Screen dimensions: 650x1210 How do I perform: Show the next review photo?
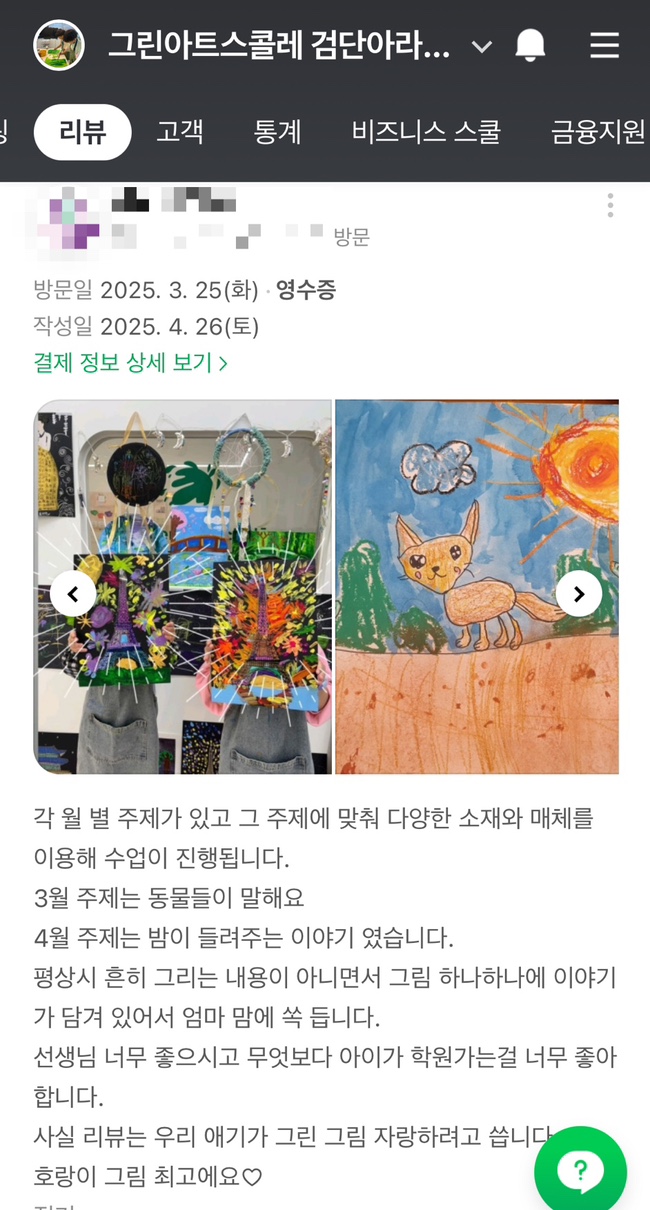(578, 594)
